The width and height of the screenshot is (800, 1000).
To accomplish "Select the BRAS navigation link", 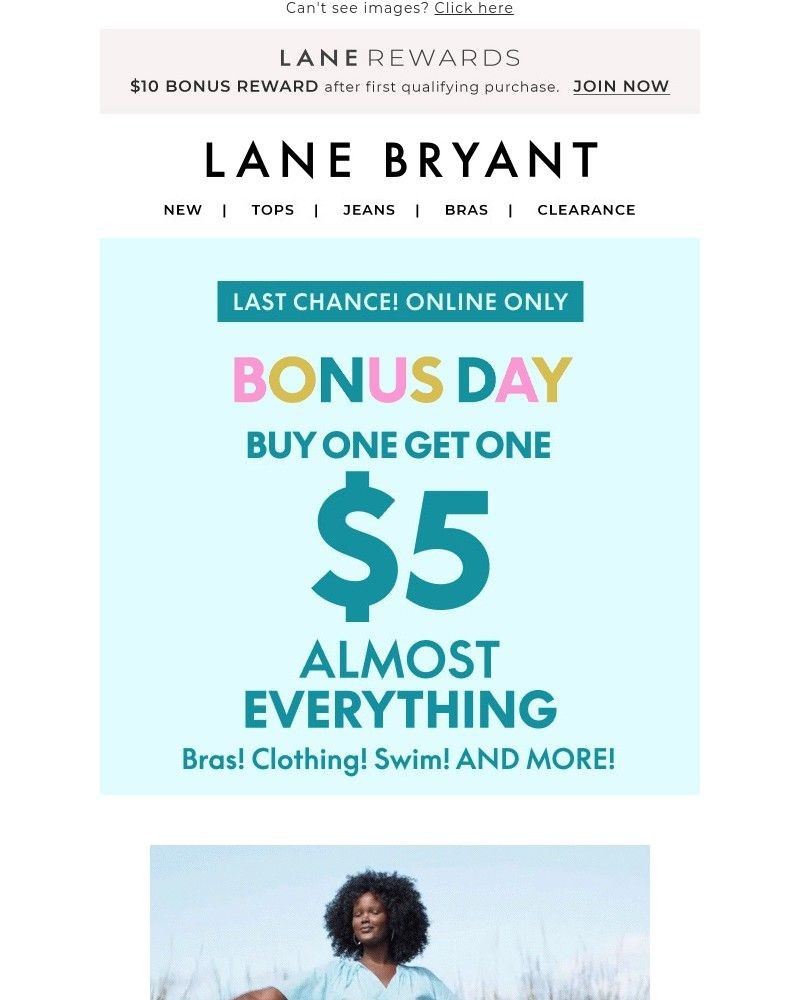I will coord(466,210).
